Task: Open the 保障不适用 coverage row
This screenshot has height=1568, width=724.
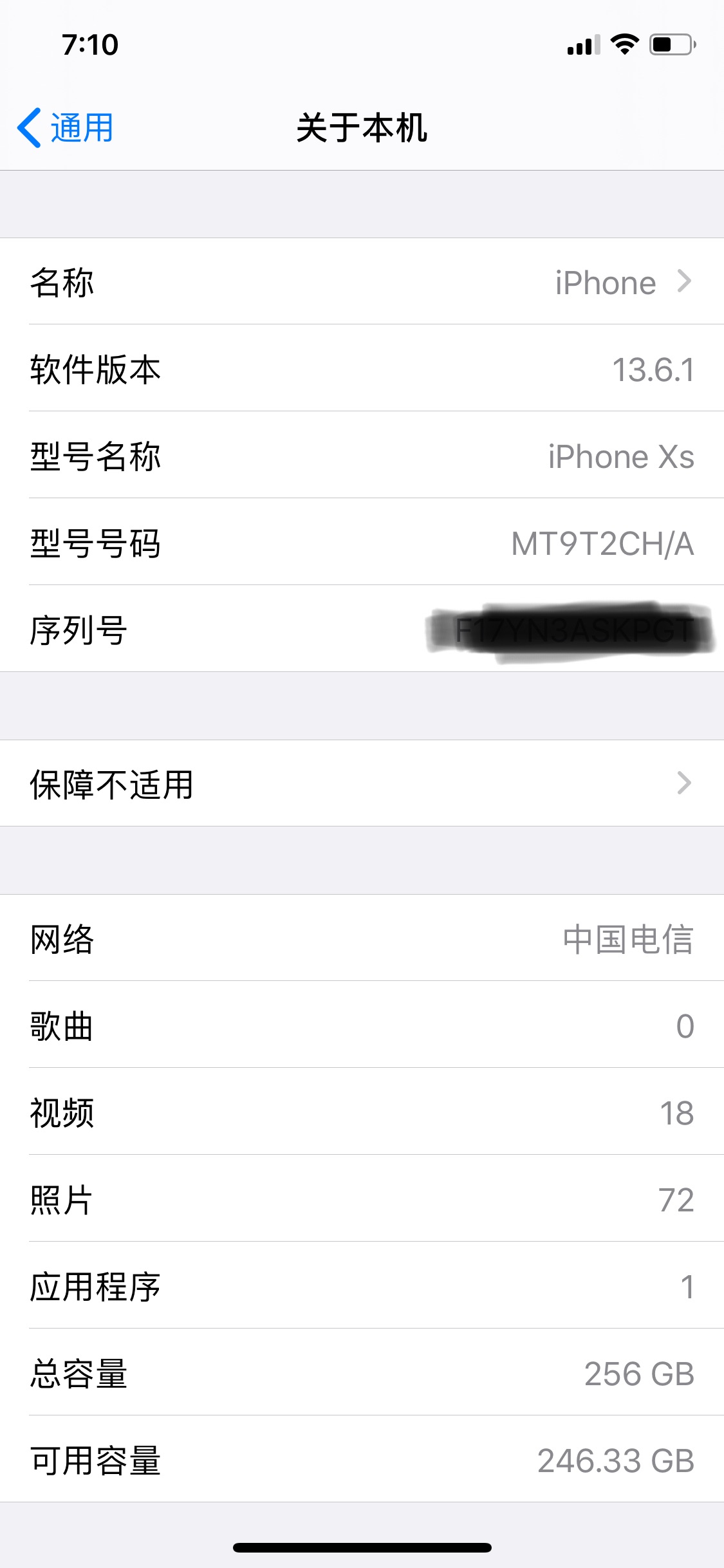Action: [362, 783]
